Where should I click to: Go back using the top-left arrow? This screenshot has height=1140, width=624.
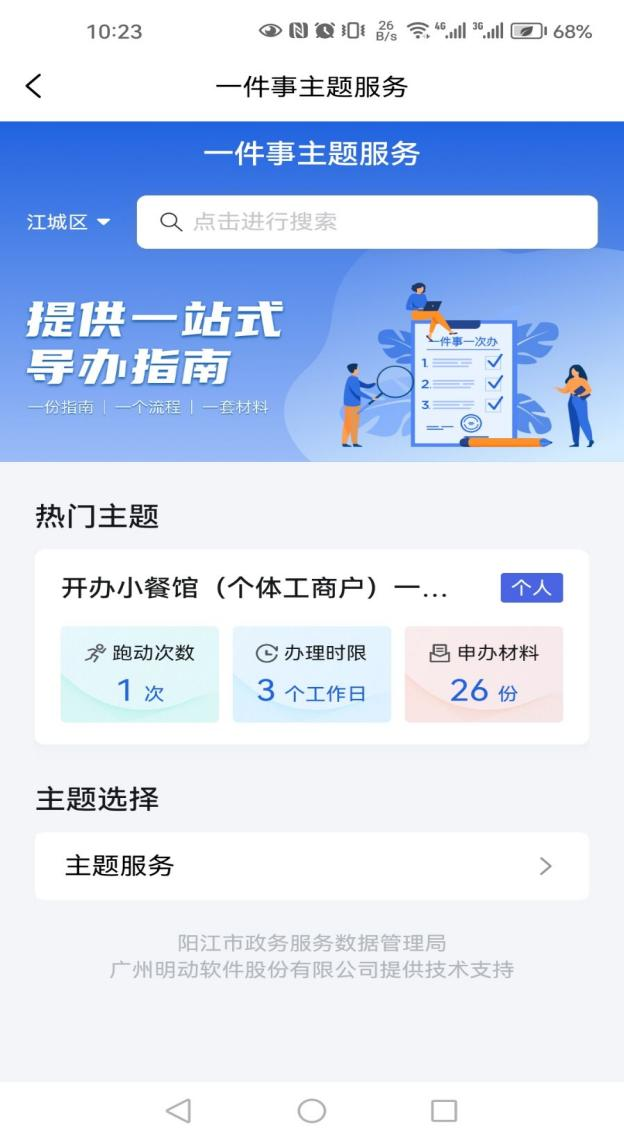coord(34,87)
